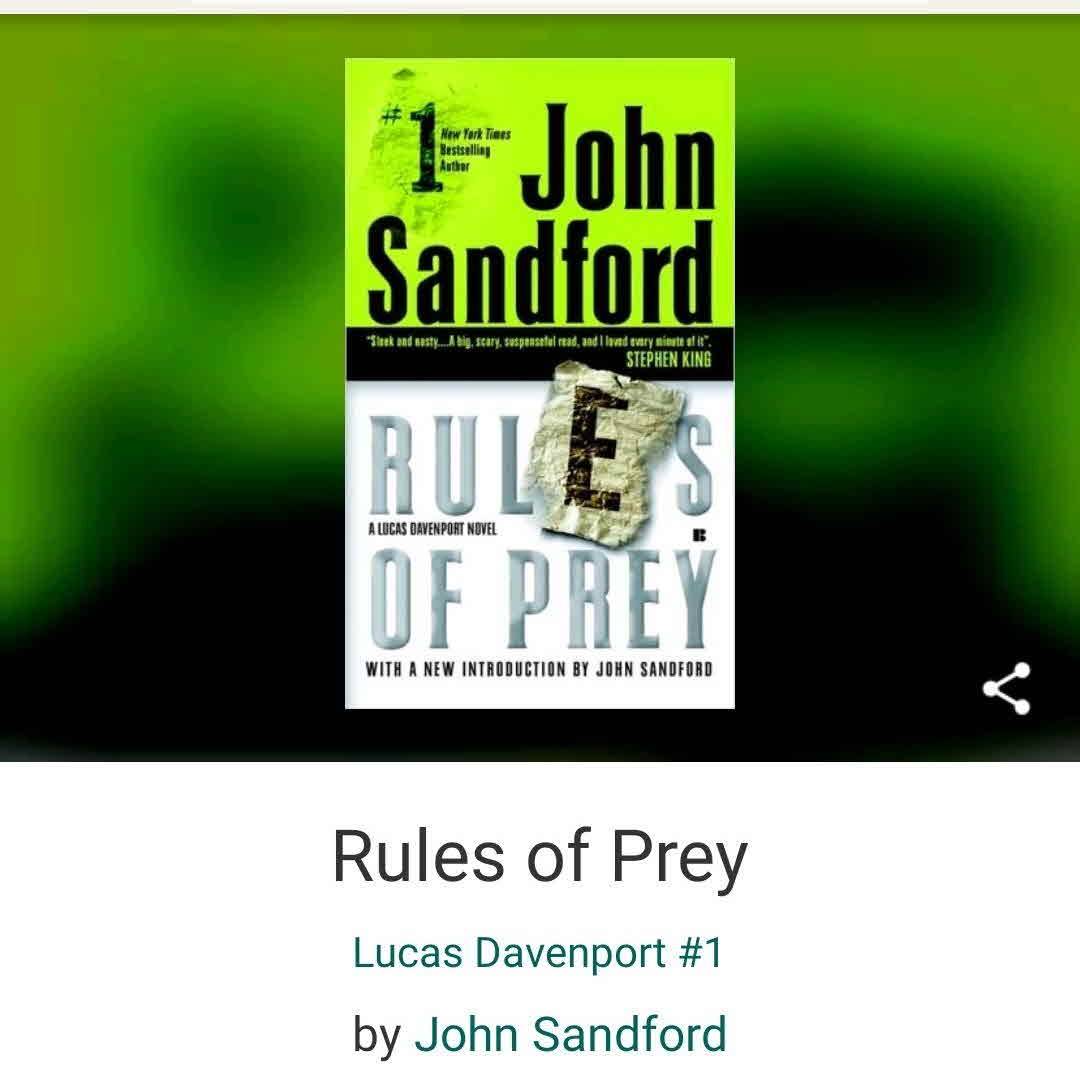Share this book via the share icon
The image size is (1080, 1080).
coord(1006,689)
